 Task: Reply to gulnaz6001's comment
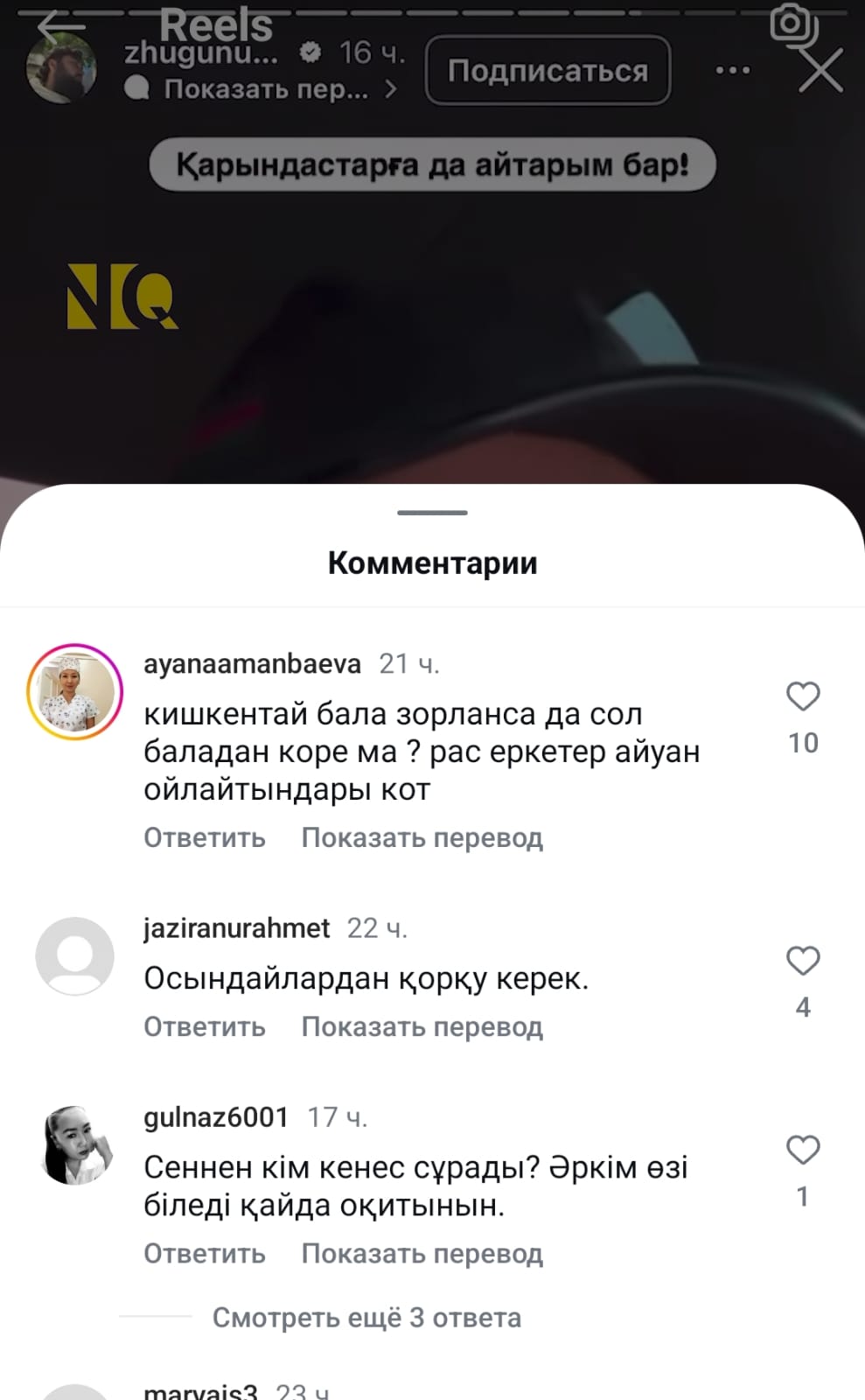click(x=205, y=1253)
